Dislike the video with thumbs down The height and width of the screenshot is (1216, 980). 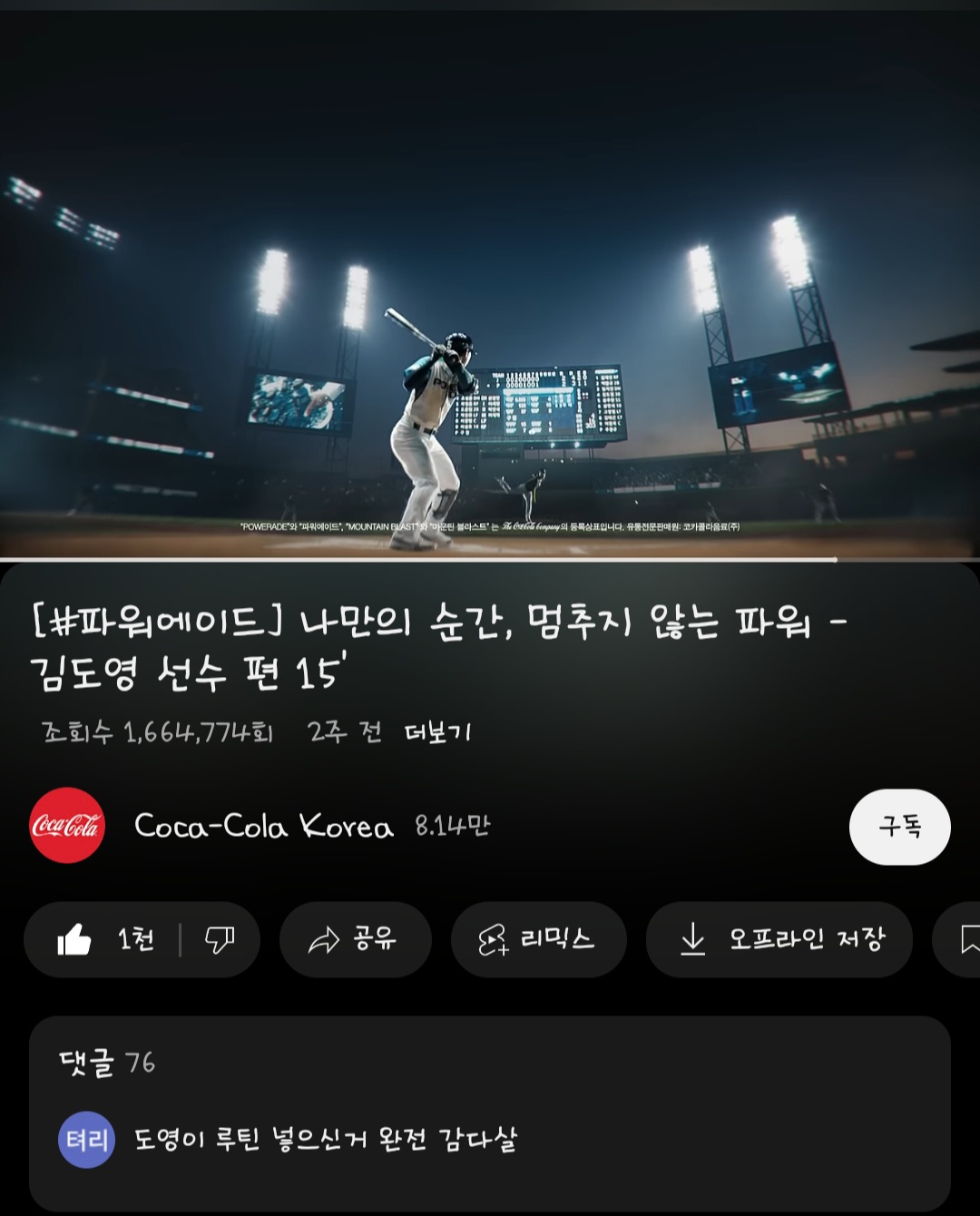point(220,939)
